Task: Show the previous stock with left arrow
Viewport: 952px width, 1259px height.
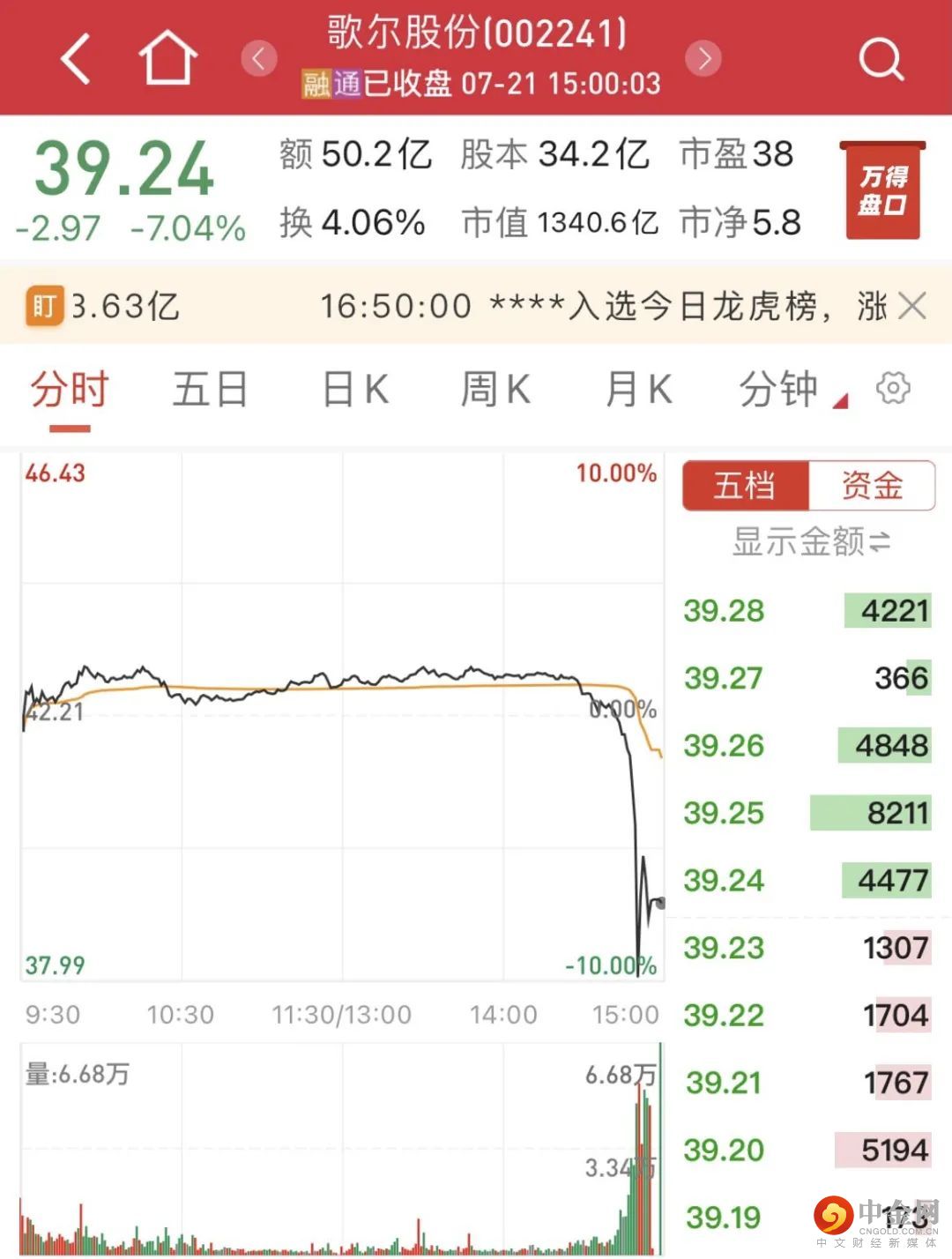Action: (x=258, y=59)
